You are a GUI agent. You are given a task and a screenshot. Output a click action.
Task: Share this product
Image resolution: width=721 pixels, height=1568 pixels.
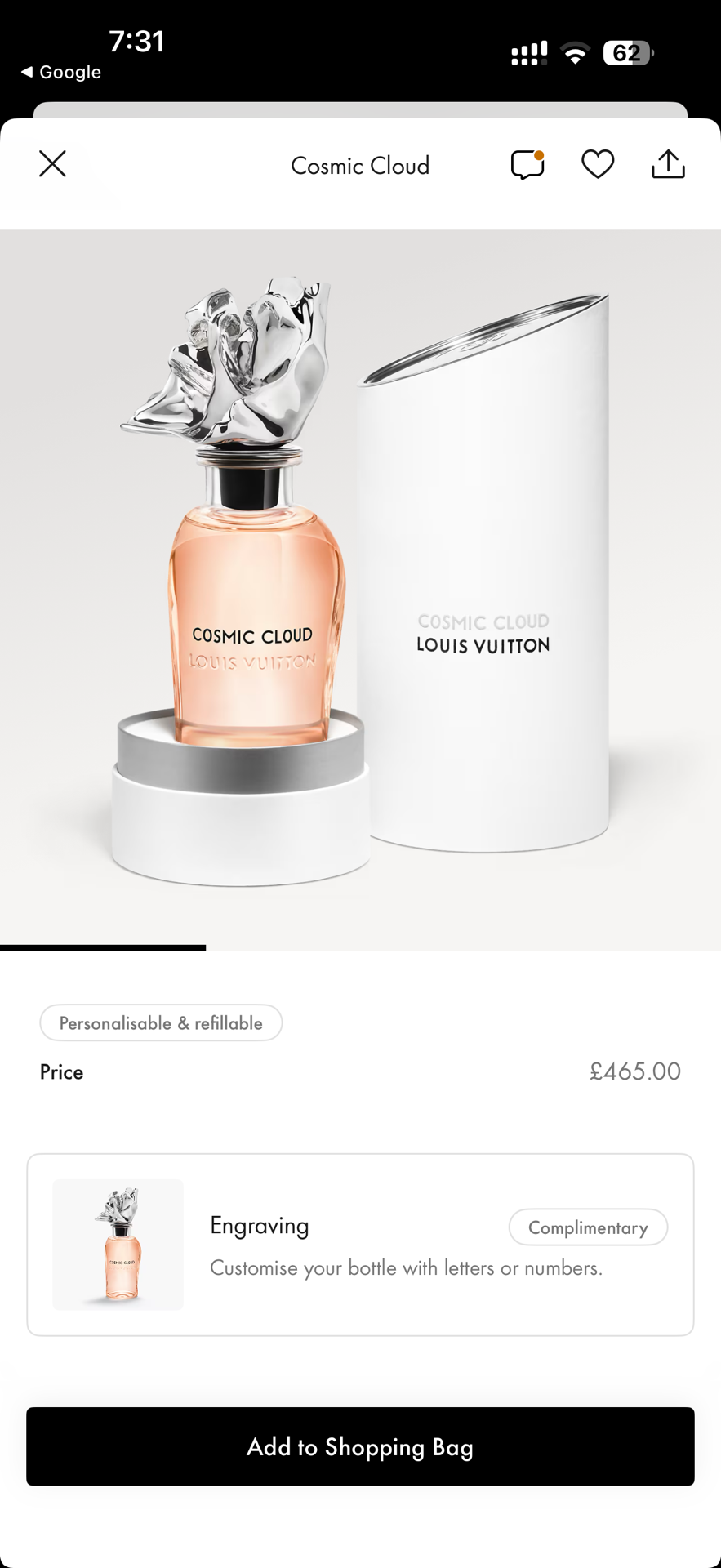tap(668, 163)
